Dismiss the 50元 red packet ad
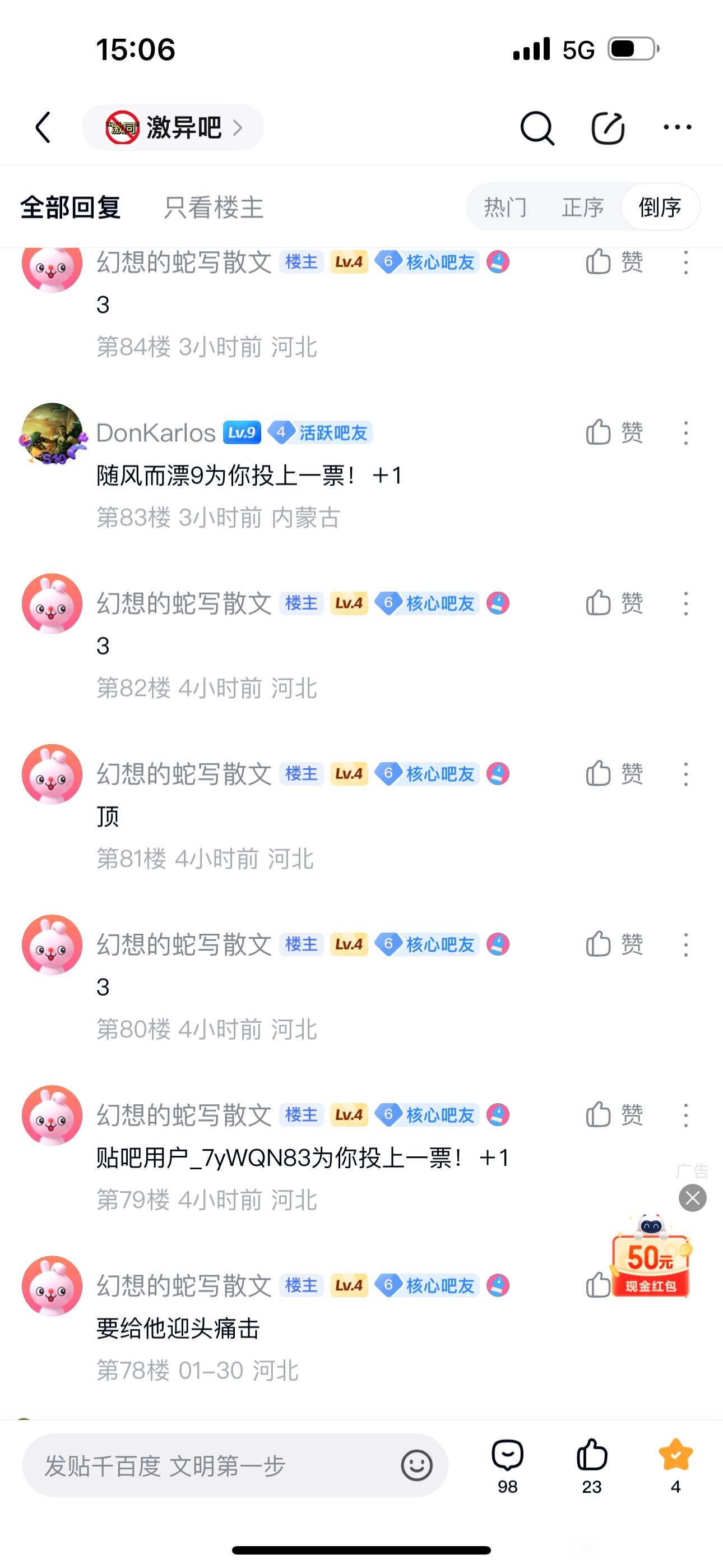 tap(692, 1198)
